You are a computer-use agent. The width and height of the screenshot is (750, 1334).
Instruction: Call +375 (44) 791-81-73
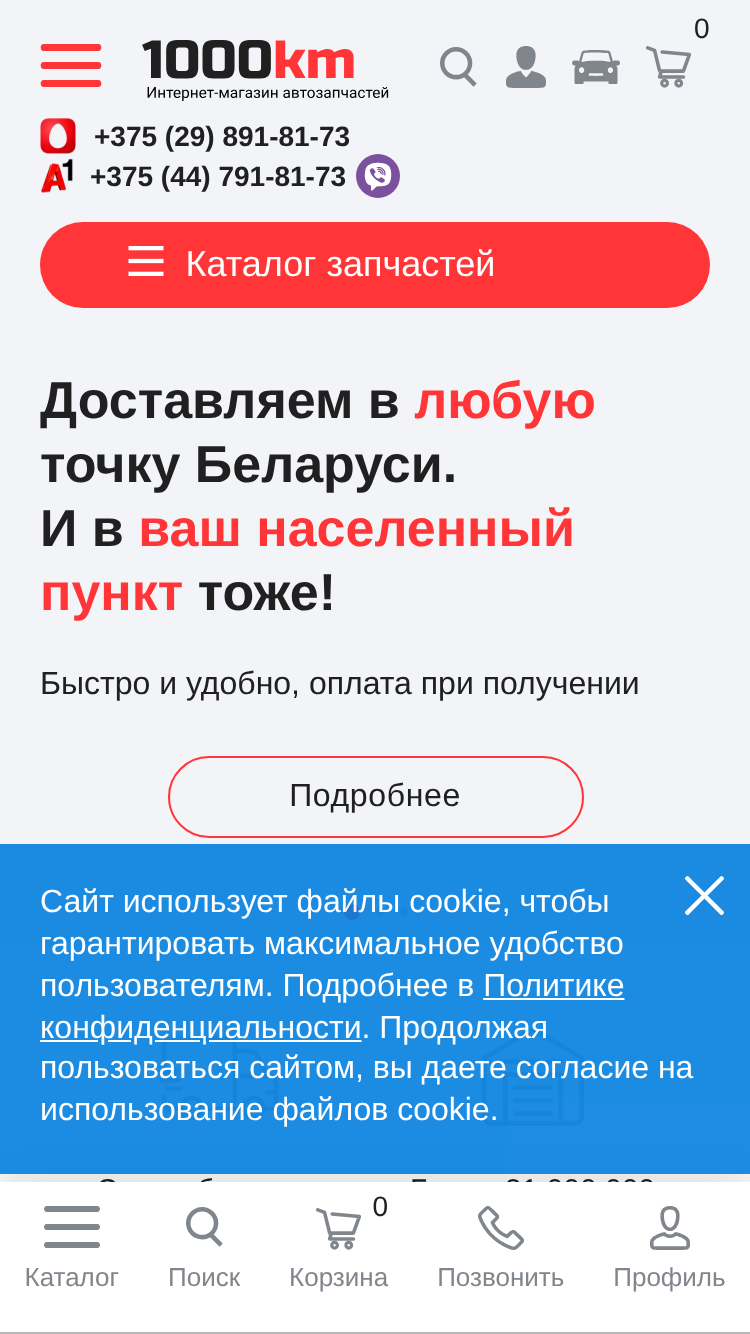point(218,177)
